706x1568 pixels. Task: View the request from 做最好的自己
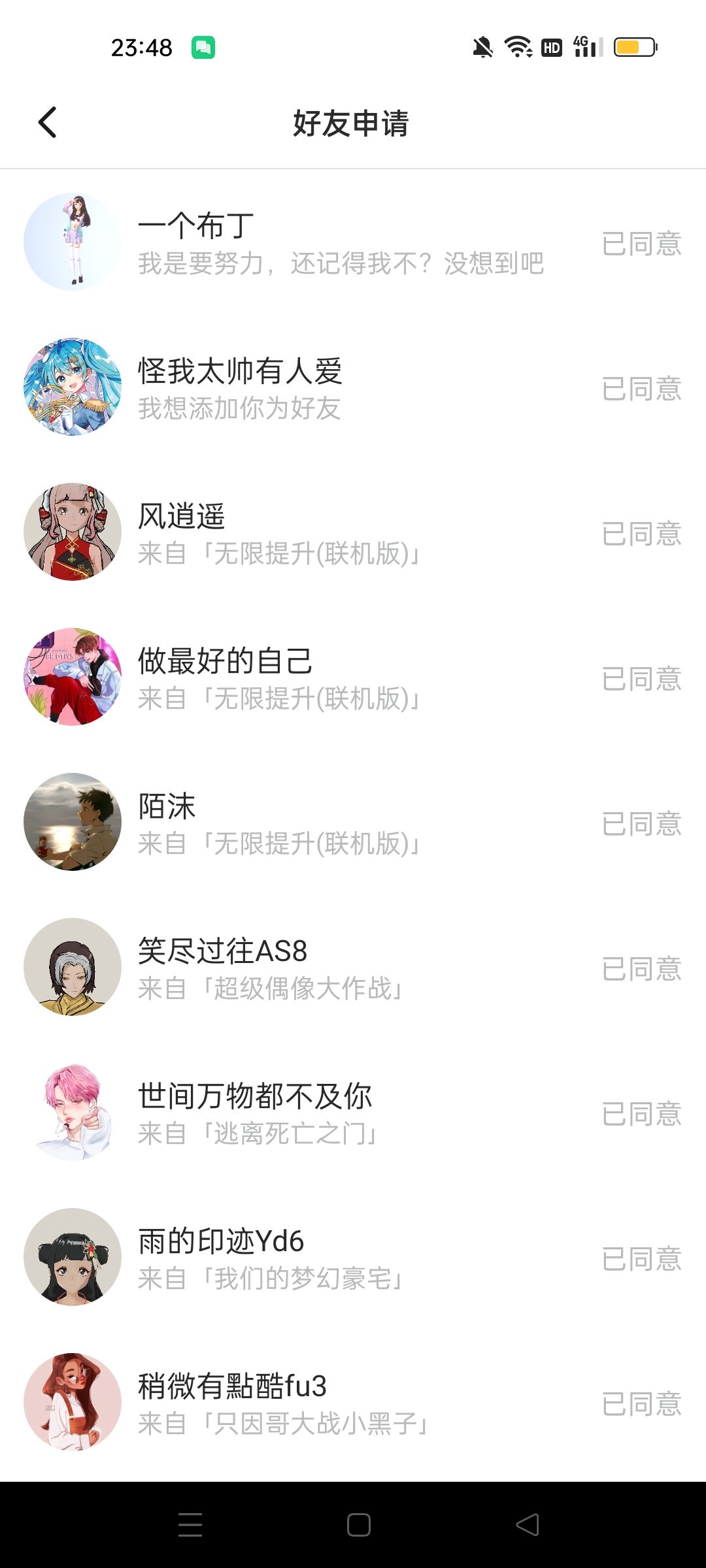[x=340, y=678]
